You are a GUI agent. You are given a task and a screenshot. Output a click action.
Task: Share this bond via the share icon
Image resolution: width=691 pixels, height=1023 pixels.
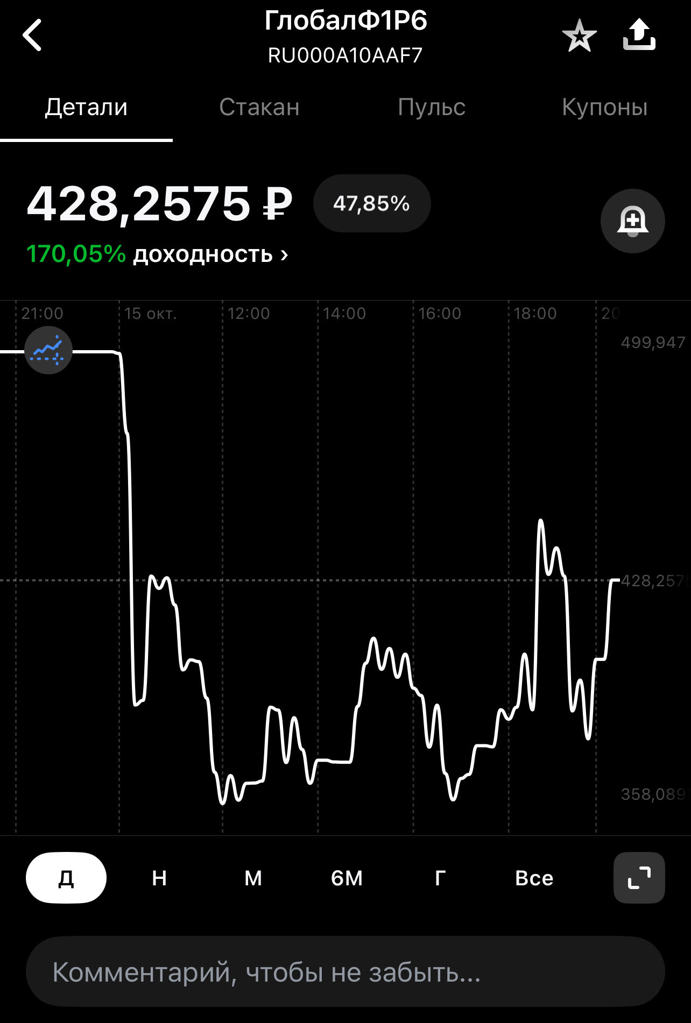click(x=639, y=36)
